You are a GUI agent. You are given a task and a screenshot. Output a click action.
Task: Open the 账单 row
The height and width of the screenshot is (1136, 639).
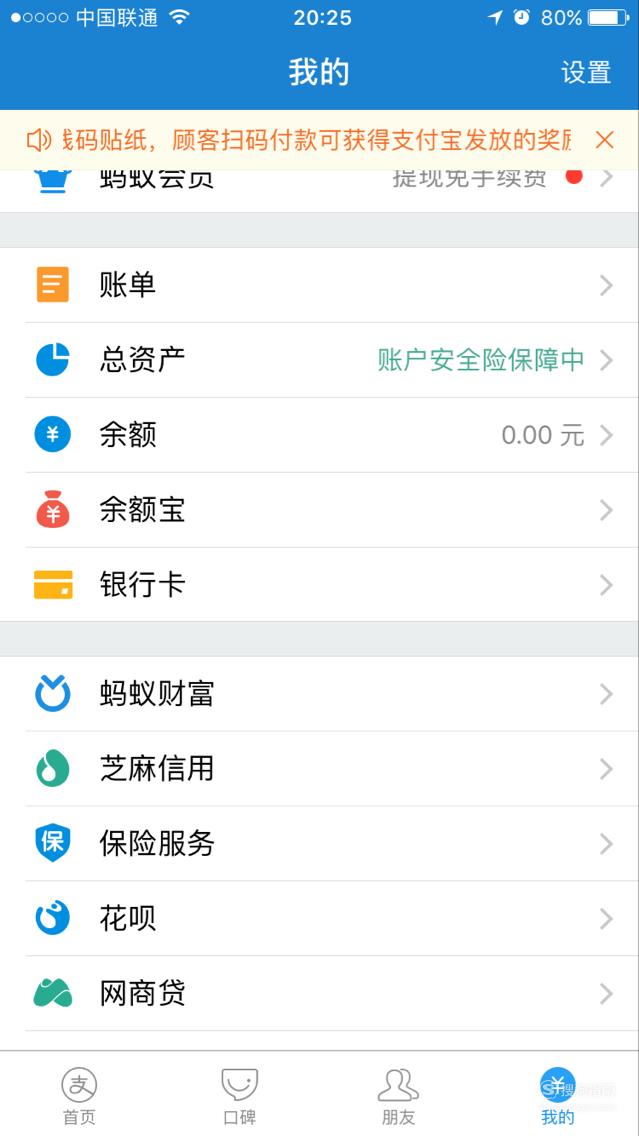coord(320,285)
